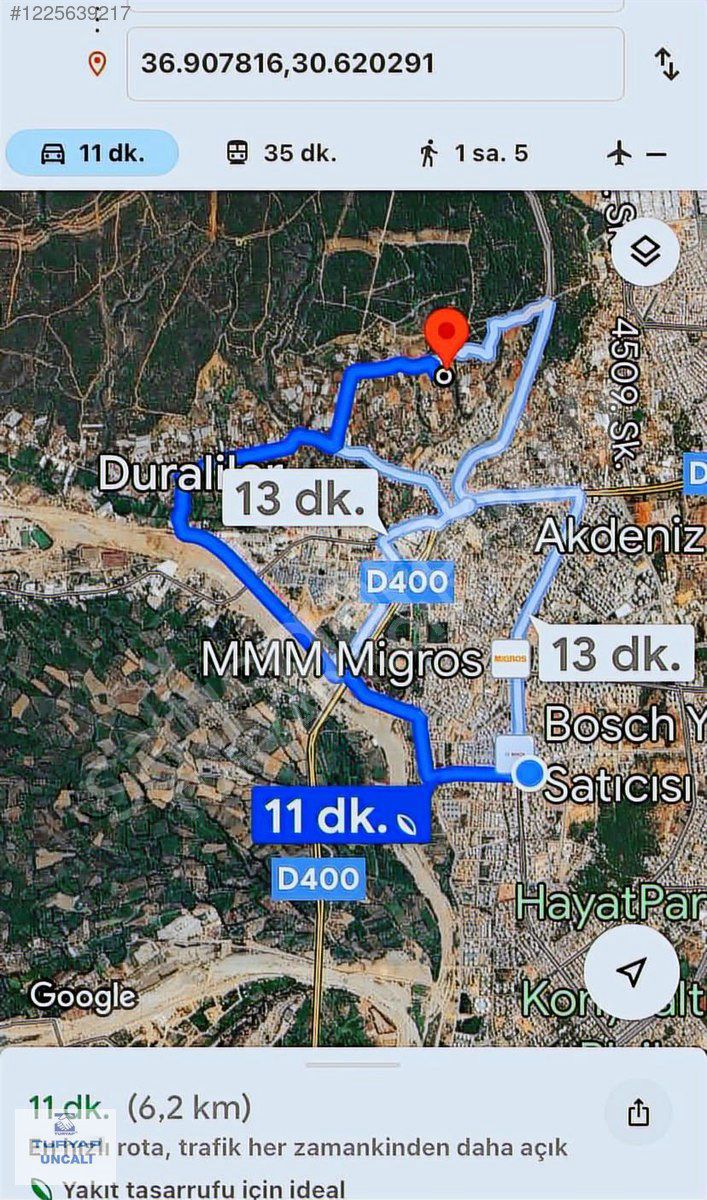This screenshot has width=707, height=1200.
Task: Edit the destination coordinates field
Action: pyautogui.click(x=375, y=64)
